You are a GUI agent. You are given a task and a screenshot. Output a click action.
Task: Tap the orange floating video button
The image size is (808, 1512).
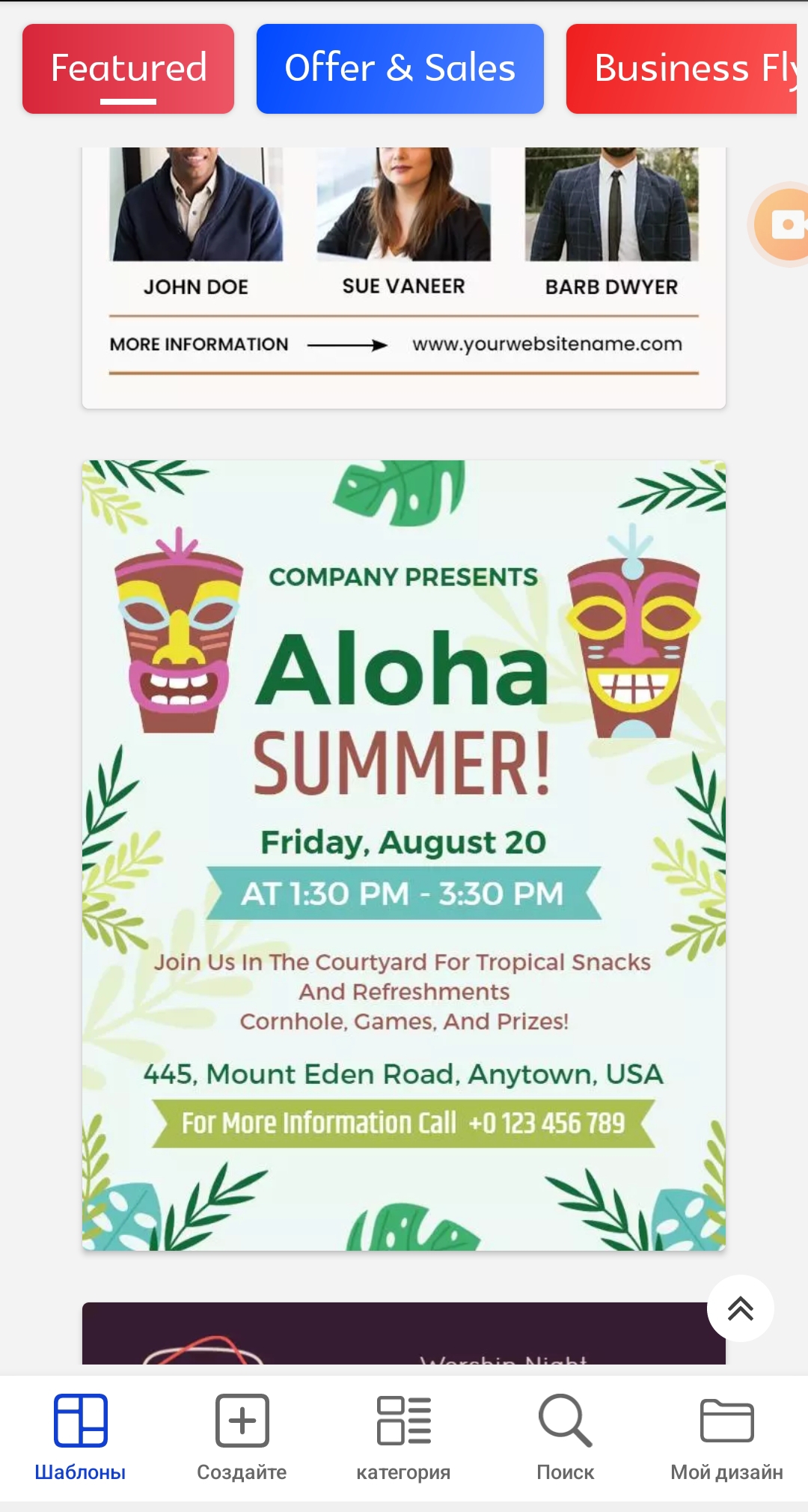coord(780,225)
